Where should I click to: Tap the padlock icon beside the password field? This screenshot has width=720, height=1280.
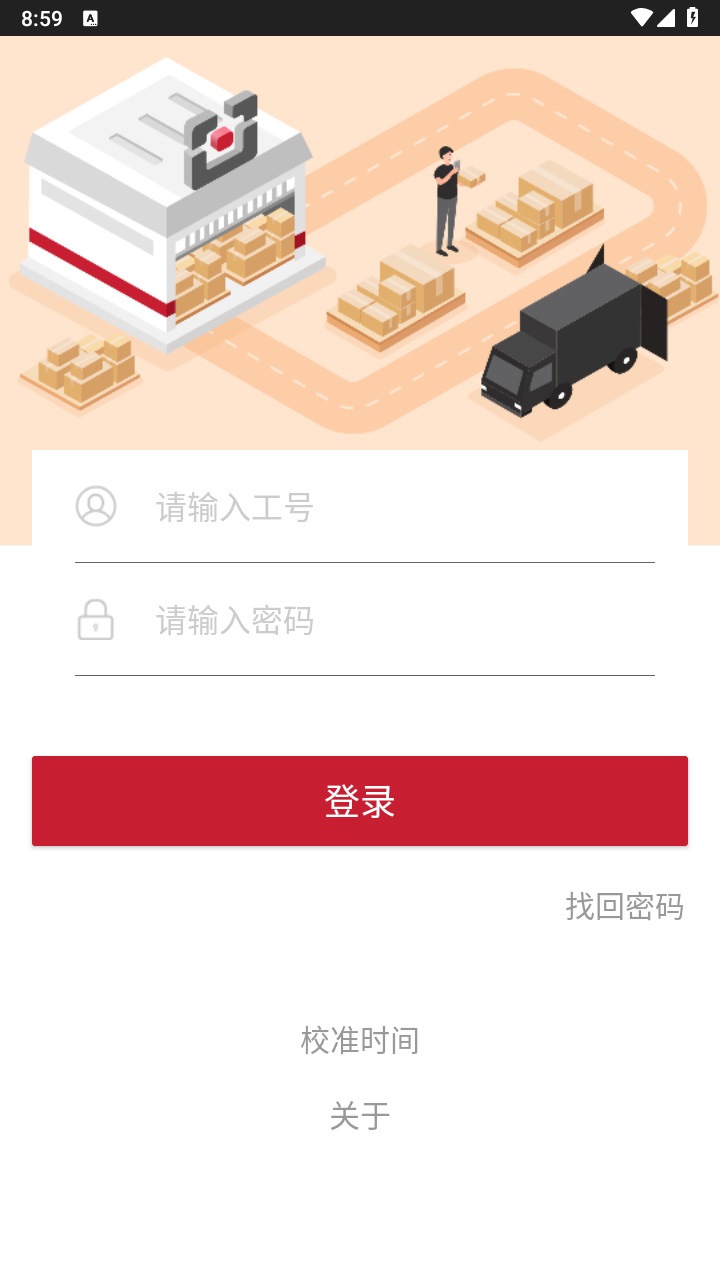point(96,620)
